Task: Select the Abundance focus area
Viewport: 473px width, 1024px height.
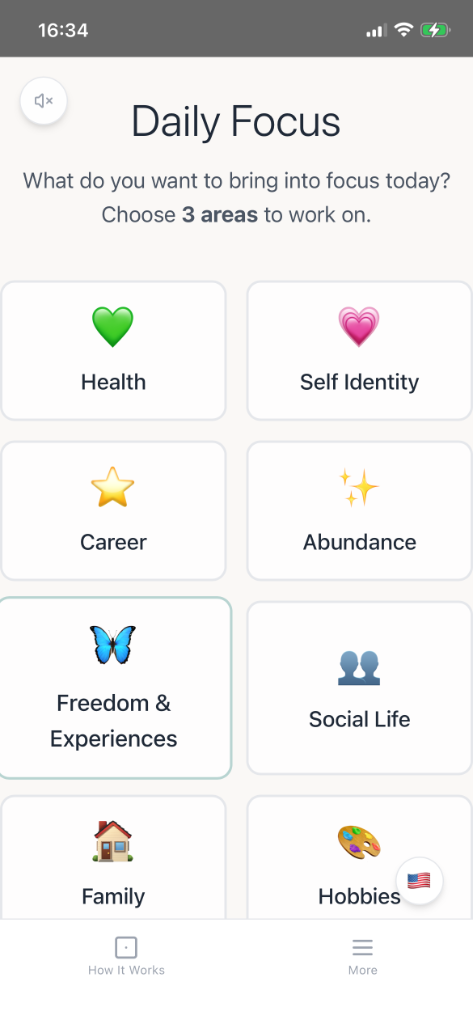Action: pos(359,511)
